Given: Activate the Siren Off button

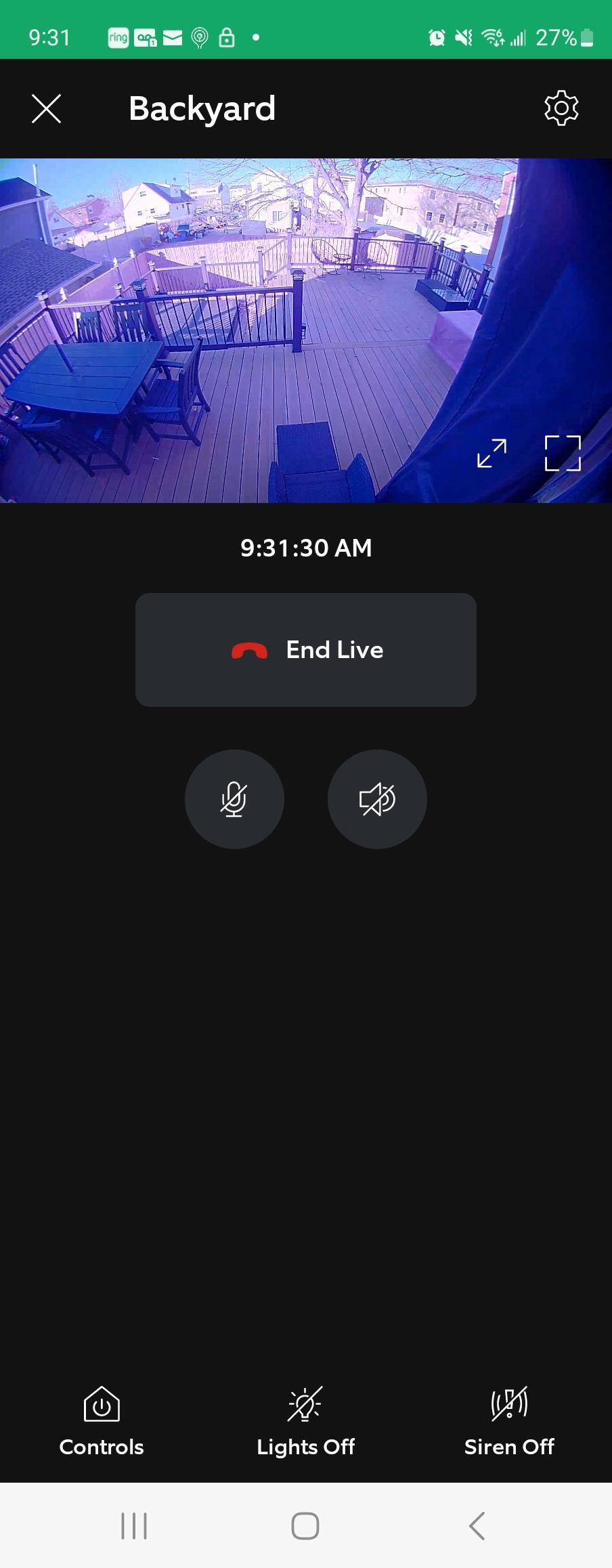Looking at the screenshot, I should click(509, 1420).
